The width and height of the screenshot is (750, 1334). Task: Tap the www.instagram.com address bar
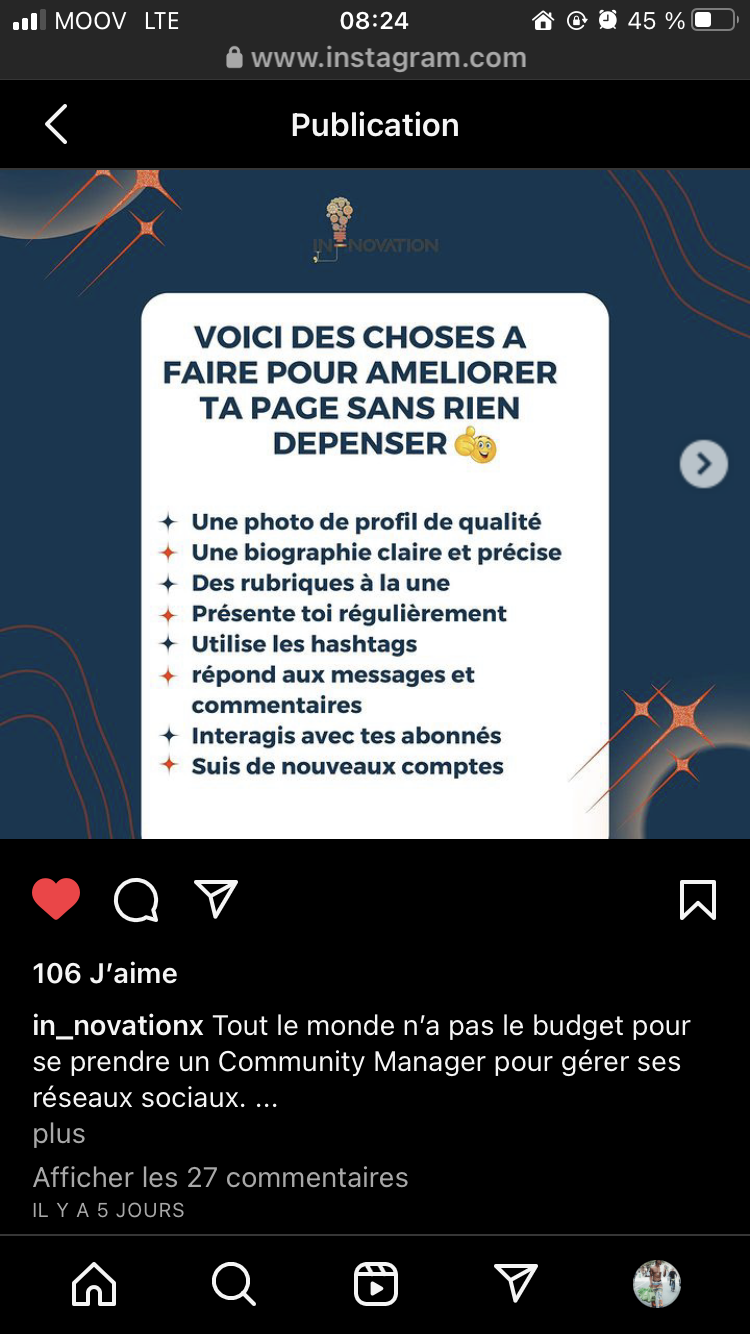[375, 58]
